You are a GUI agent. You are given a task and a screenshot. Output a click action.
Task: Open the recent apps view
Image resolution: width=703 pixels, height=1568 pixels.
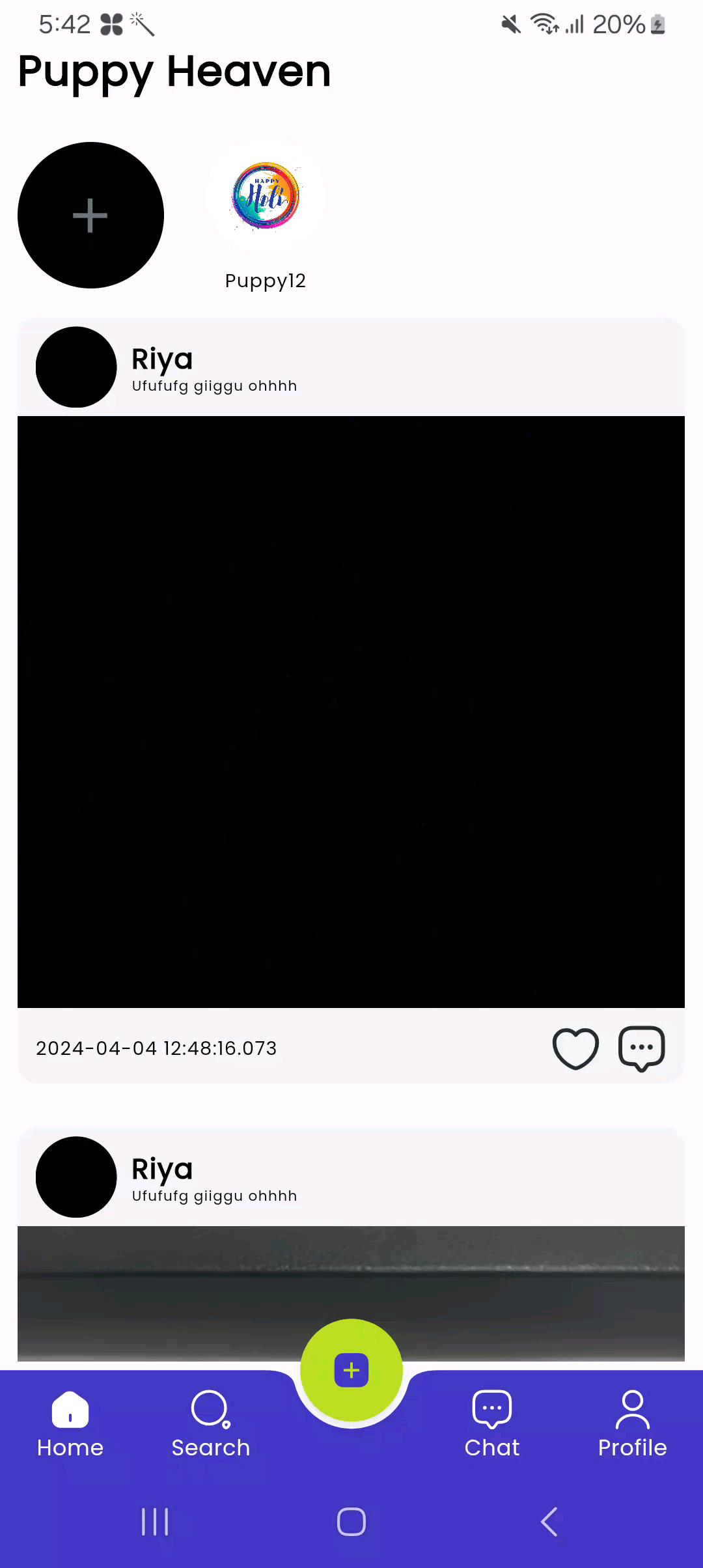[x=155, y=1522]
